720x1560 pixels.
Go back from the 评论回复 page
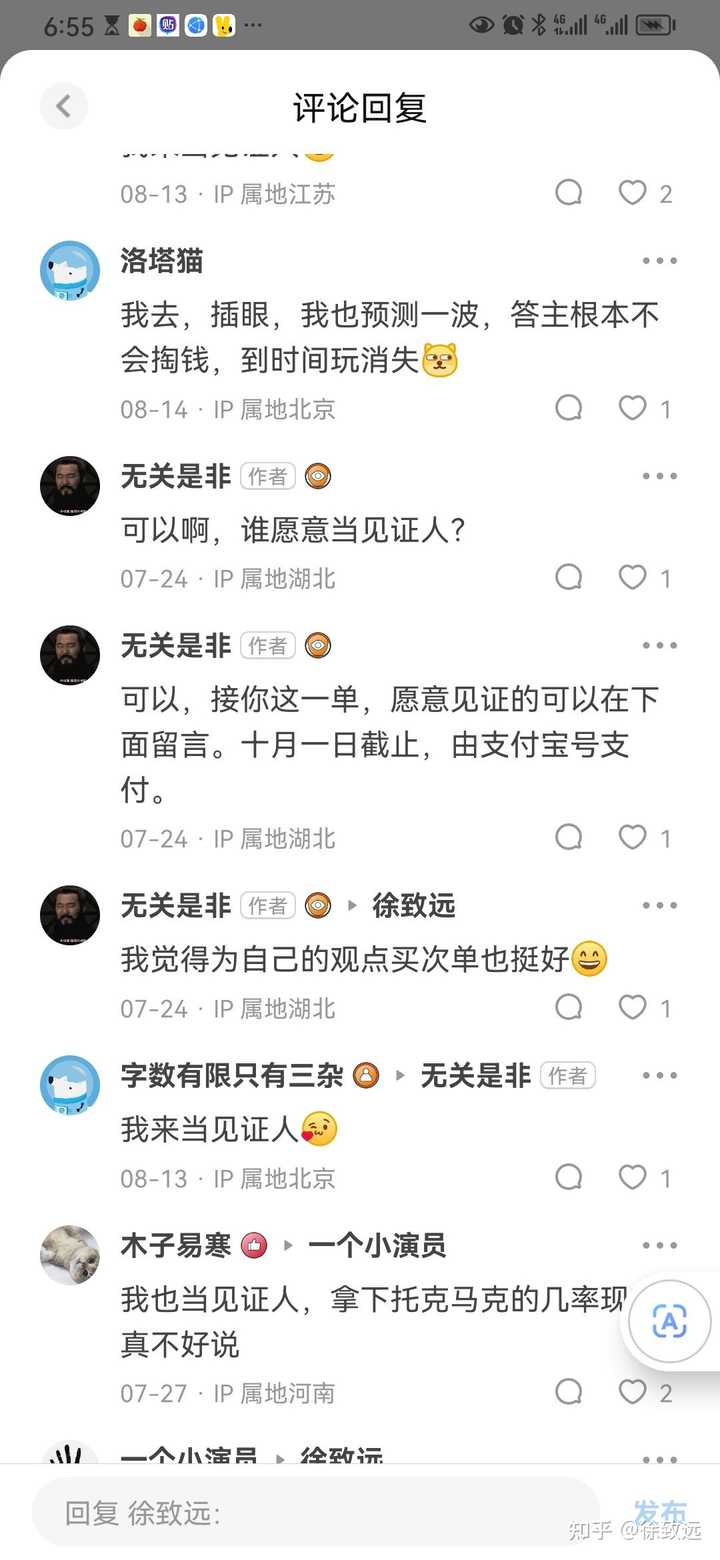coord(63,106)
